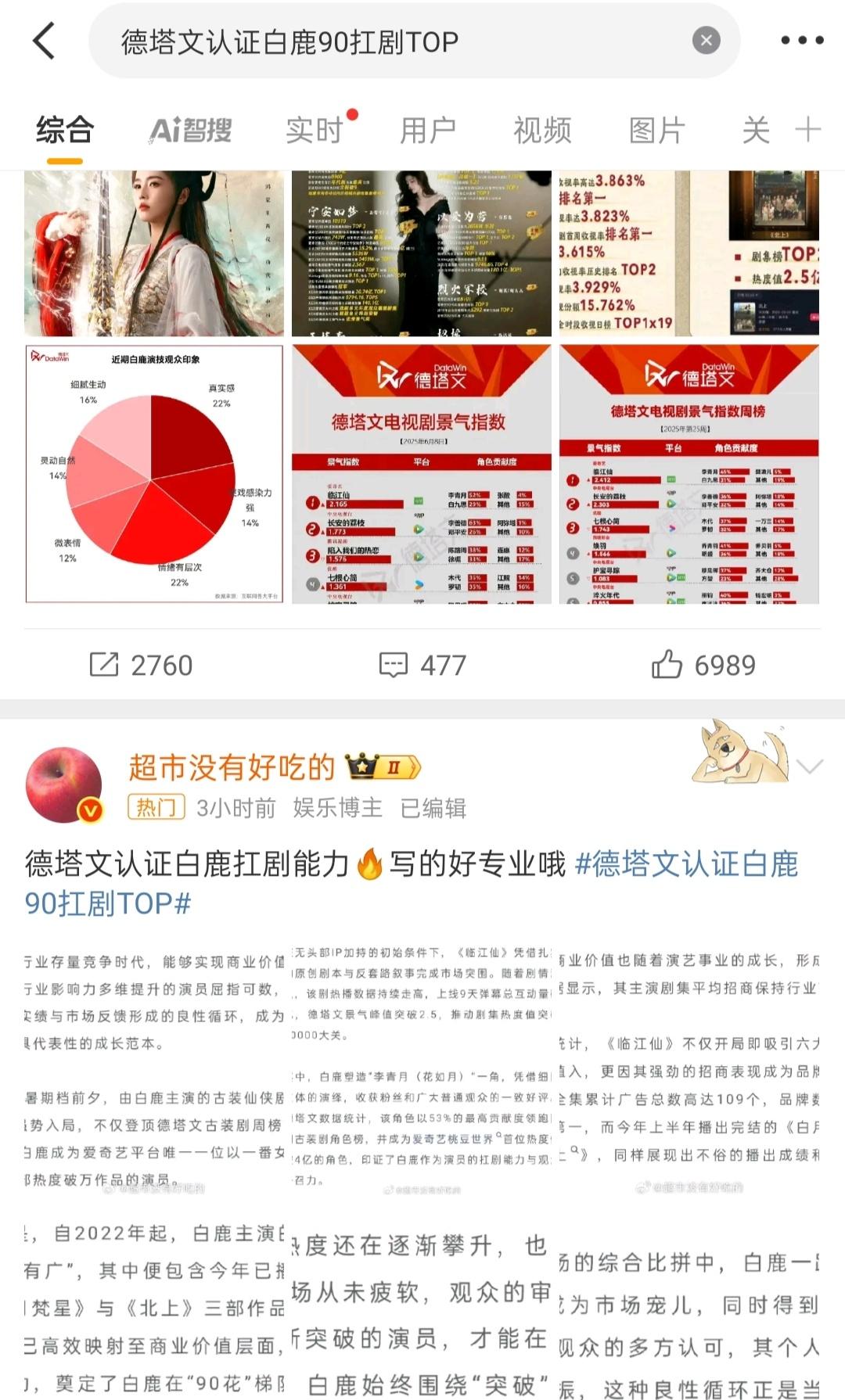The height and width of the screenshot is (1400, 845).
Task: Tap the search field with 德塔文认证白鹿90扛剧TOP
Action: click(x=391, y=41)
